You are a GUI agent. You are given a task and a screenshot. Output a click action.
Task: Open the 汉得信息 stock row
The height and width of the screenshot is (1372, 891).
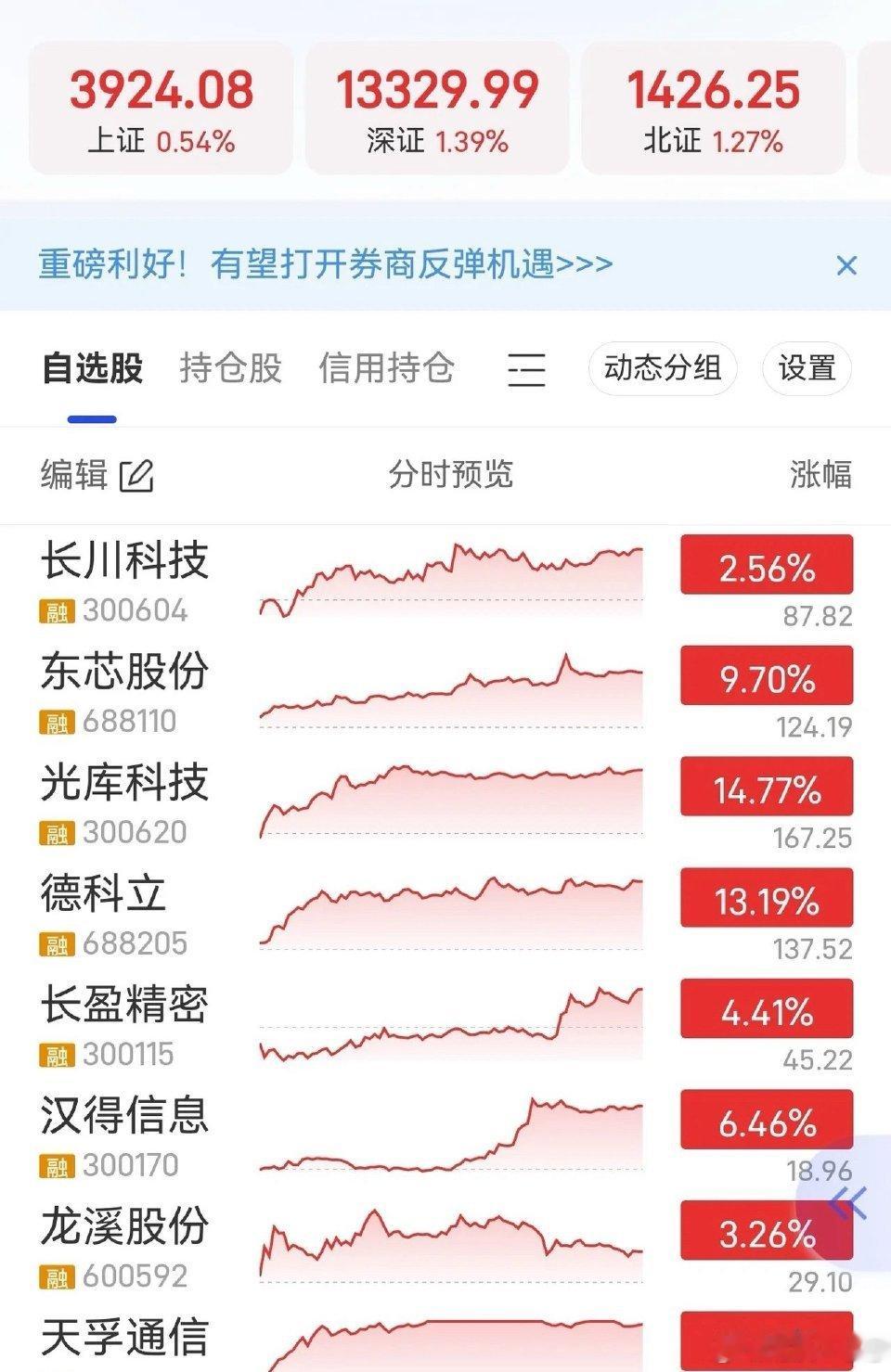tap(445, 1136)
